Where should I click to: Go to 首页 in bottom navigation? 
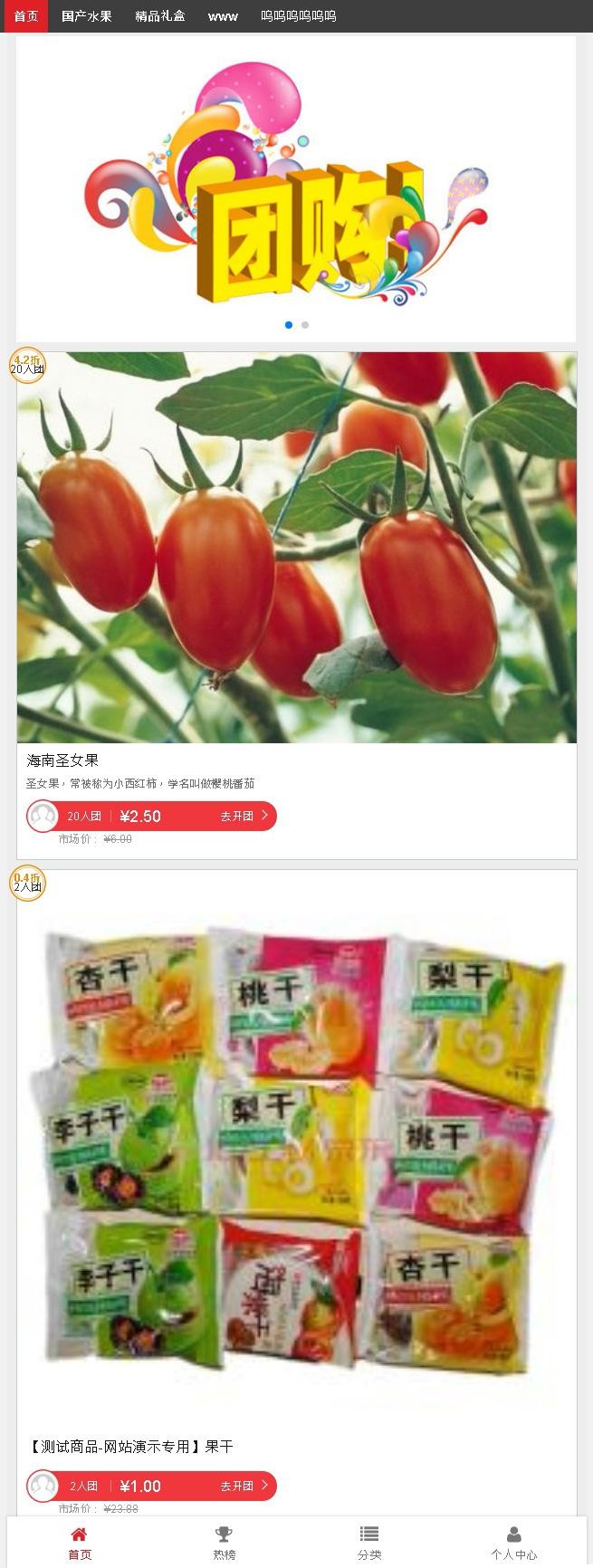pos(80,1542)
